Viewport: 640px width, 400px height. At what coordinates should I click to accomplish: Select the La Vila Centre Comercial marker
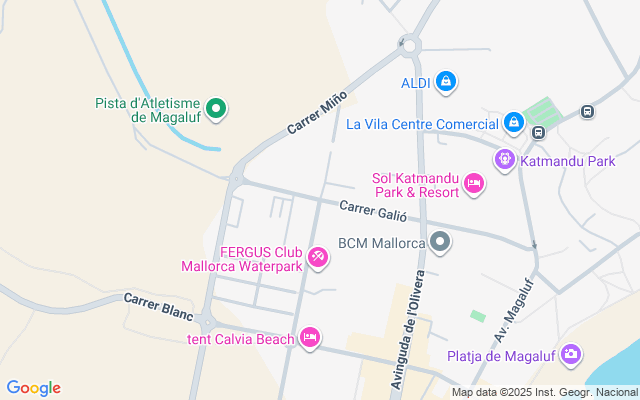[x=513, y=123]
